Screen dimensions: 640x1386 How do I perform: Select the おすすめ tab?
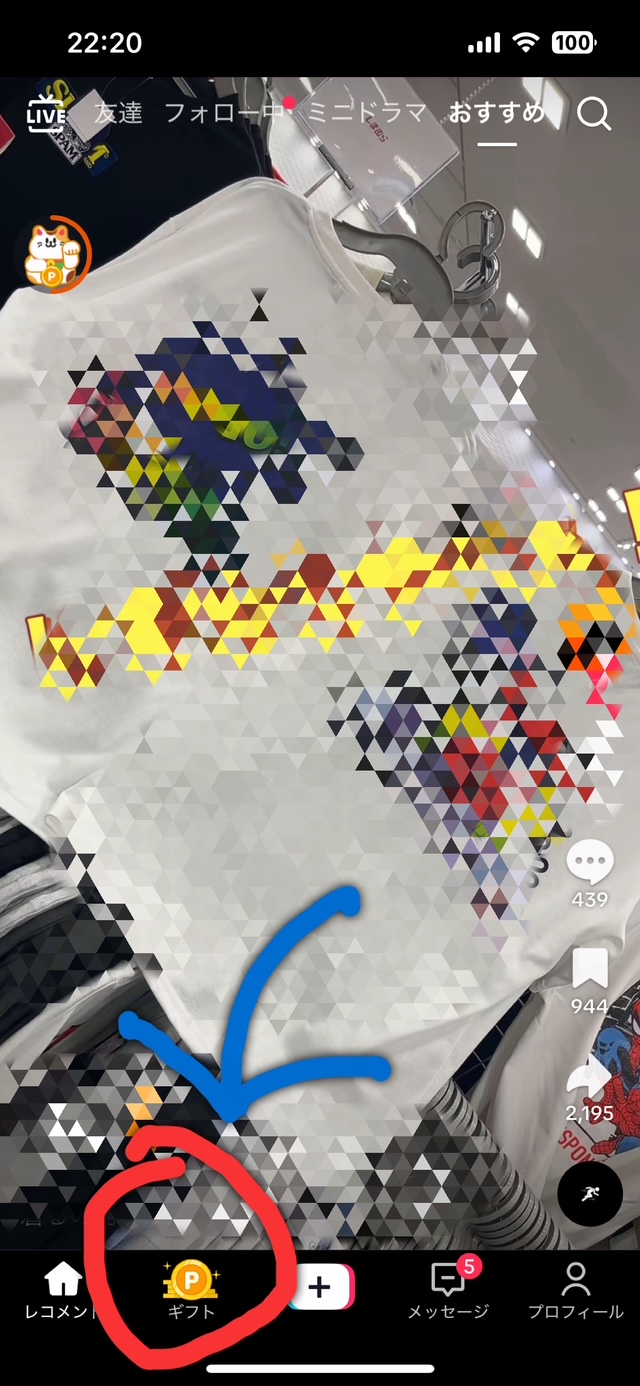tap(497, 113)
